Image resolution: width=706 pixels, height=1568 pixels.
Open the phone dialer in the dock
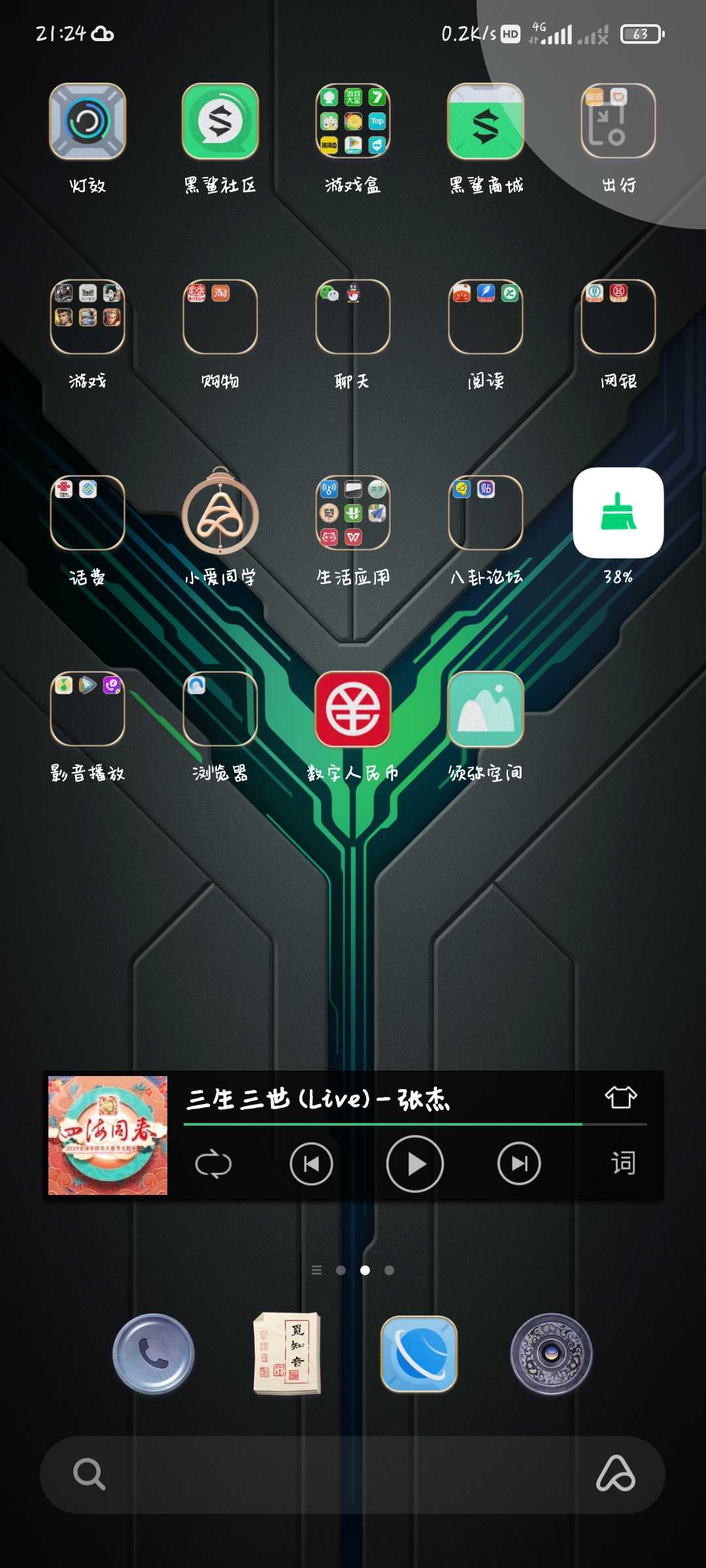click(154, 1354)
